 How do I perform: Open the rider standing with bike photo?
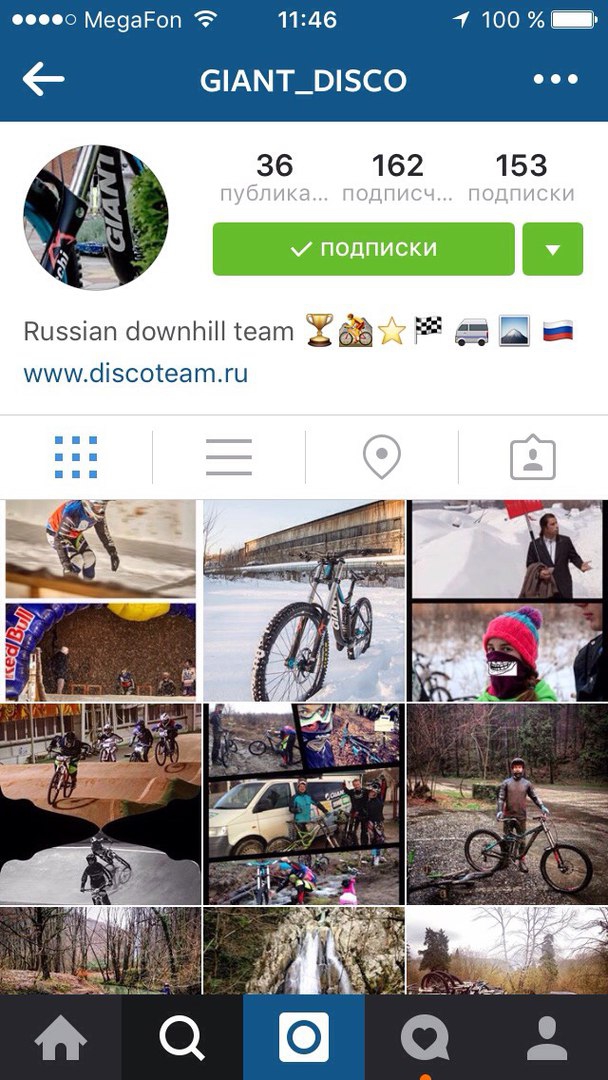click(x=507, y=803)
